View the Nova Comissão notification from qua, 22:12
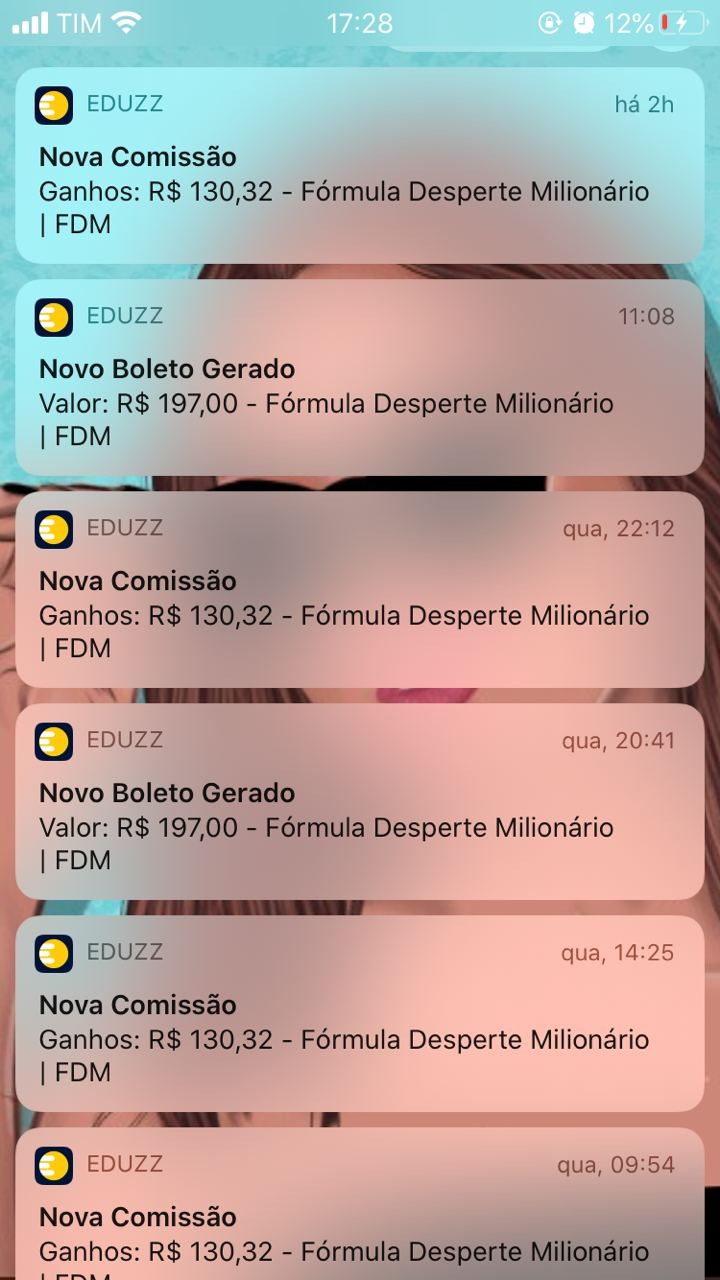The image size is (720, 1280). (360, 590)
